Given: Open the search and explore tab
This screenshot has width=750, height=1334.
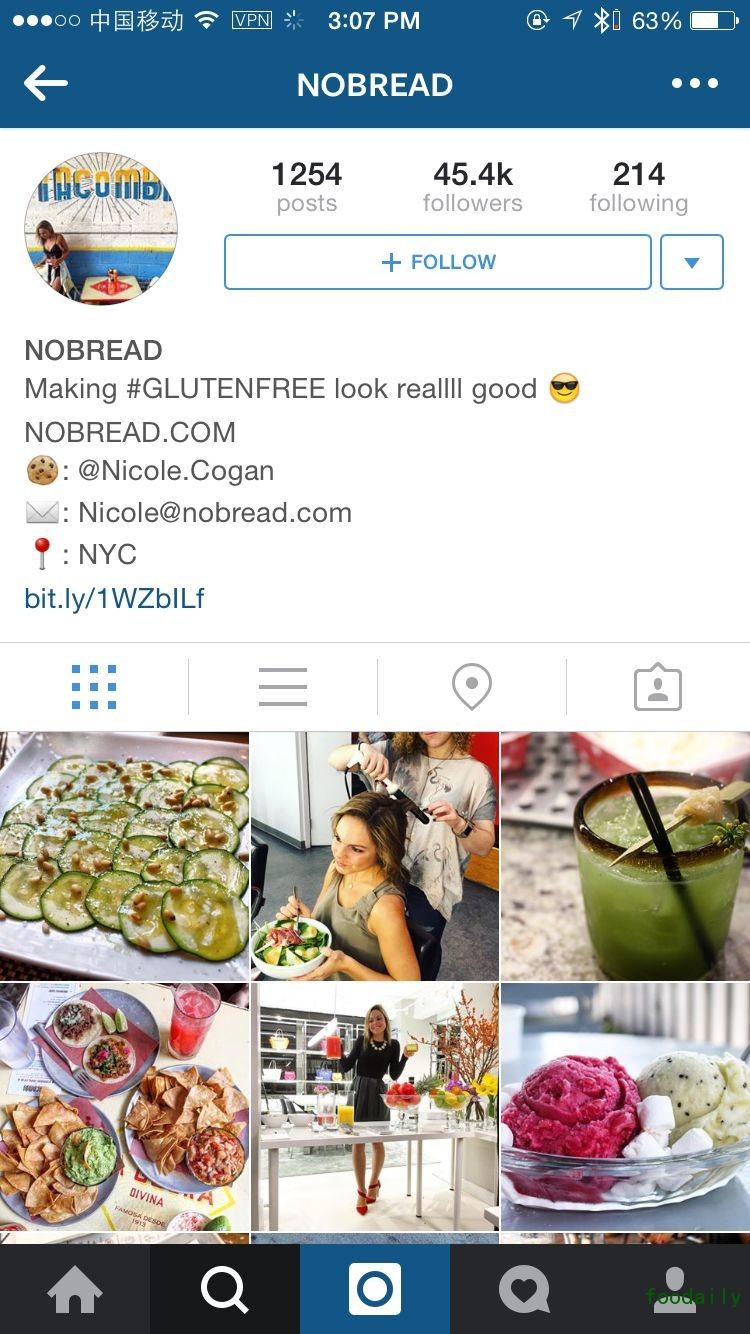Looking at the screenshot, I should [x=225, y=1289].
